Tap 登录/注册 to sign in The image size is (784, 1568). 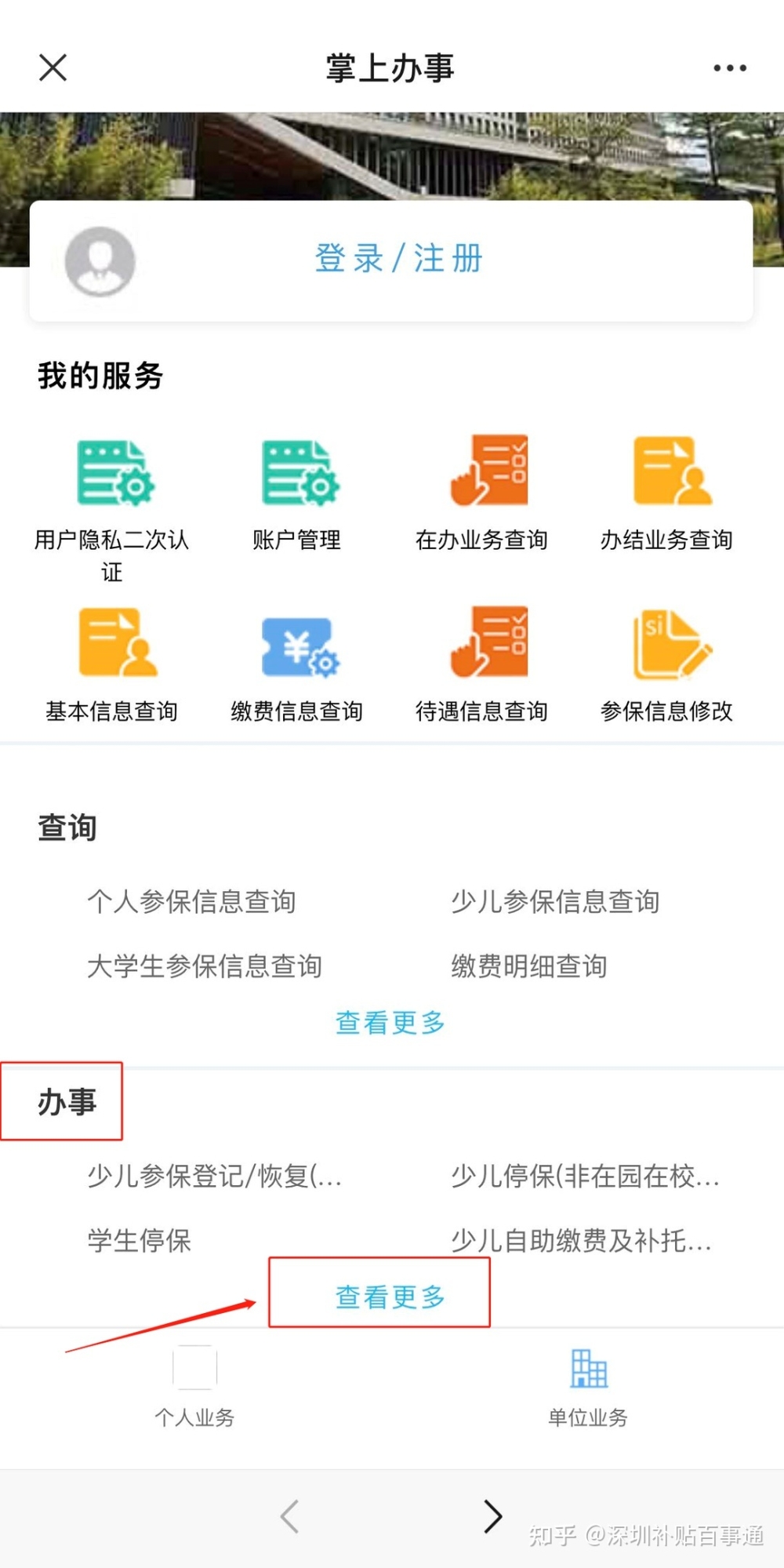399,258
